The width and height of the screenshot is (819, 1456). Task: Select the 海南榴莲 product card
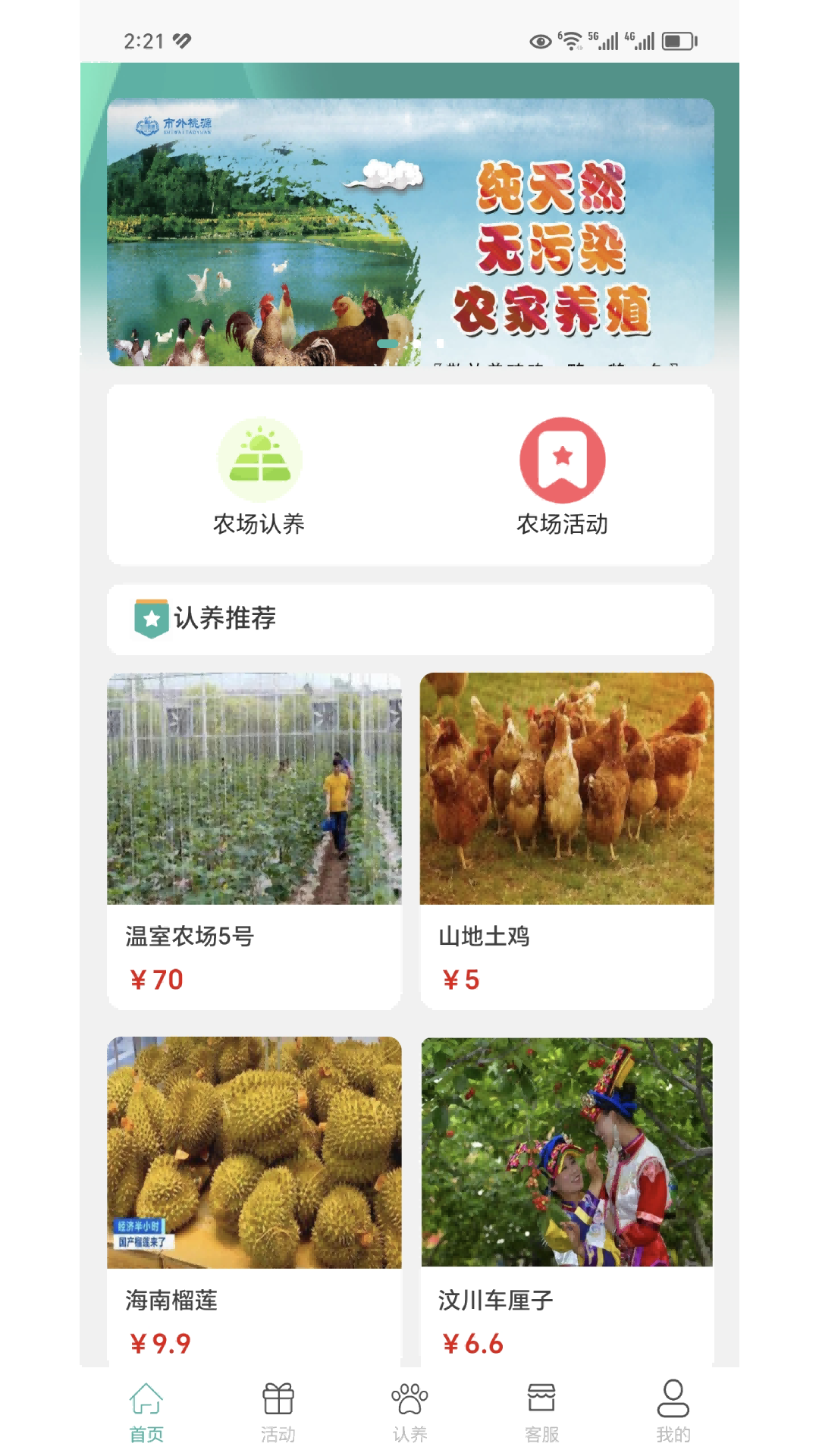click(254, 1198)
